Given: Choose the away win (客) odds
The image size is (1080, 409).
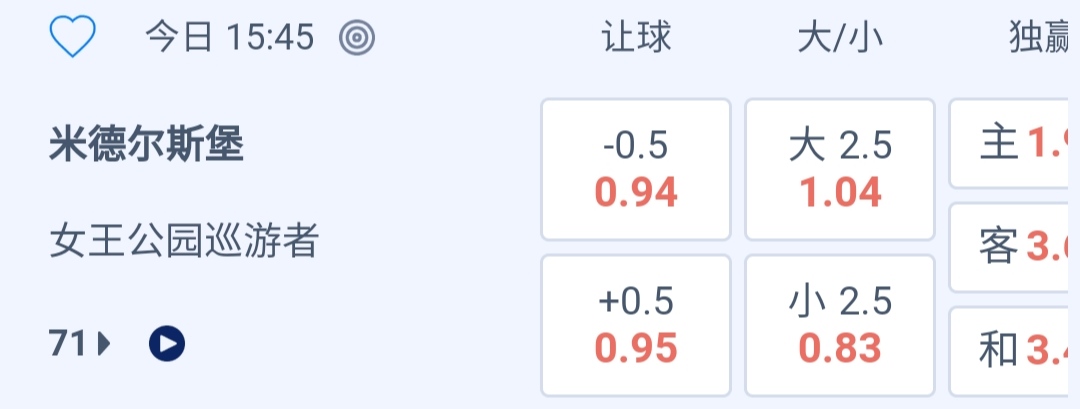Looking at the screenshot, I should coord(1014,247).
